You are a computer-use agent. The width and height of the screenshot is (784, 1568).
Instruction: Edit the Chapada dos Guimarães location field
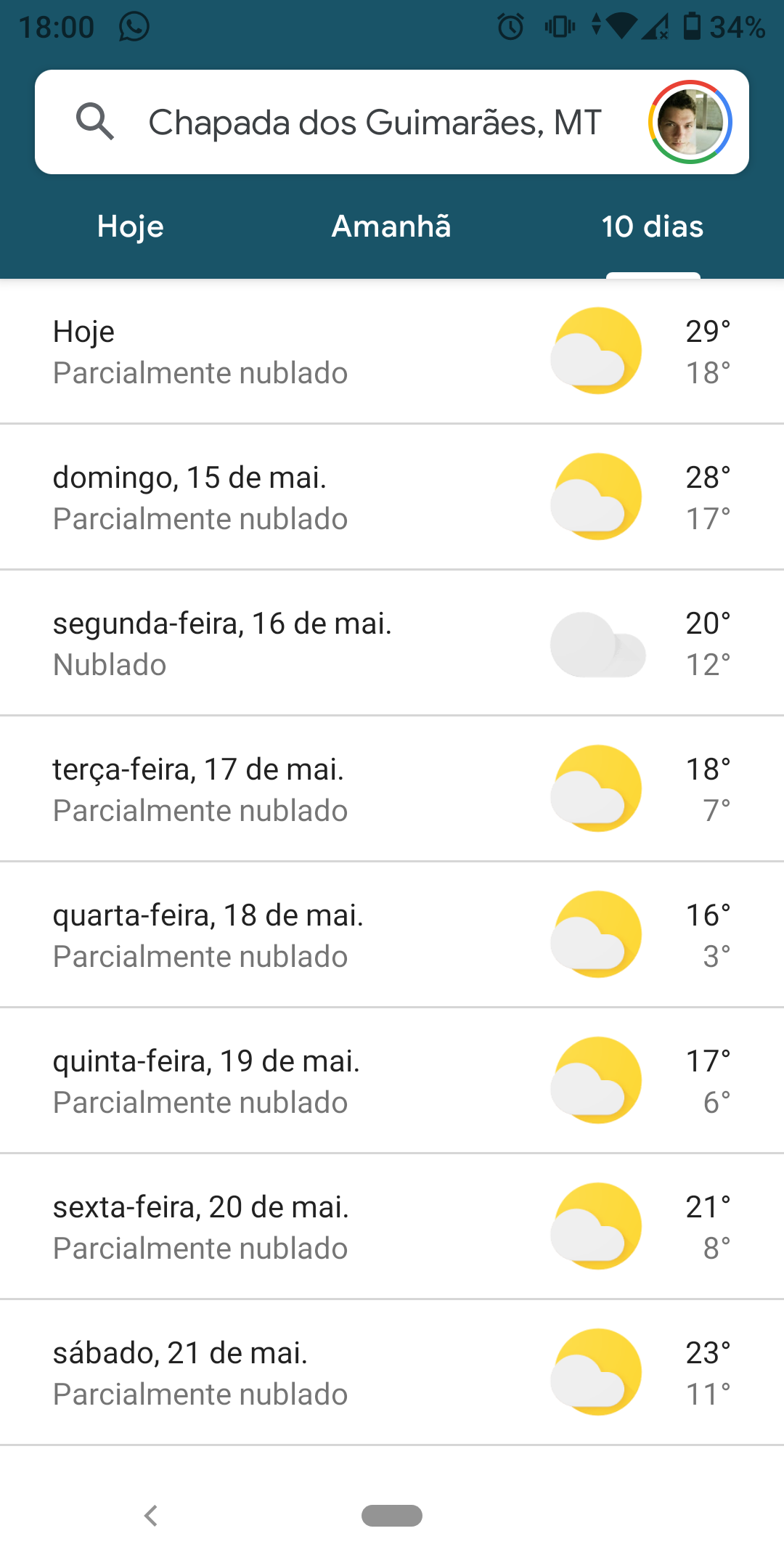(x=375, y=122)
